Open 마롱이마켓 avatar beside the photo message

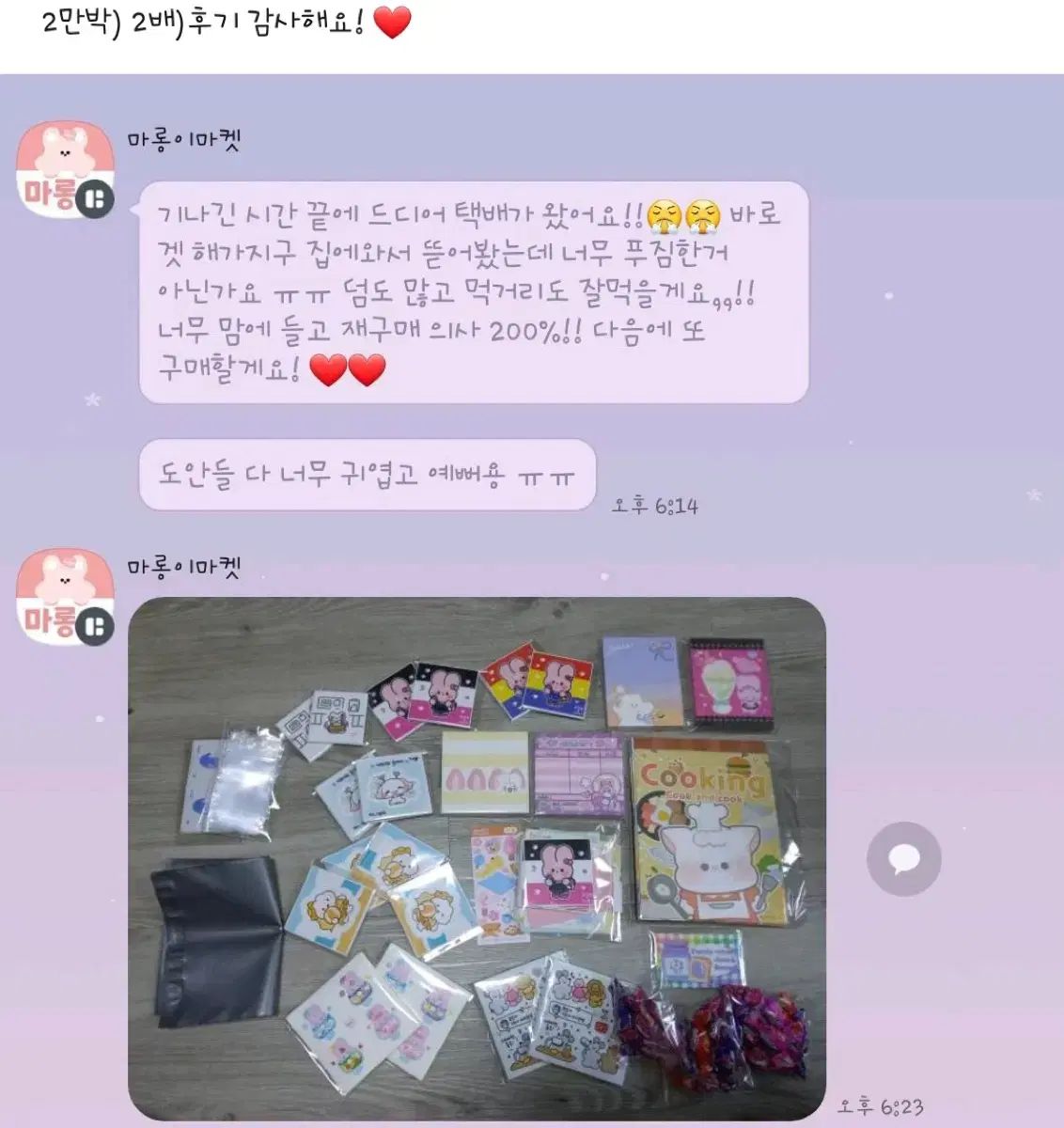coord(66,597)
